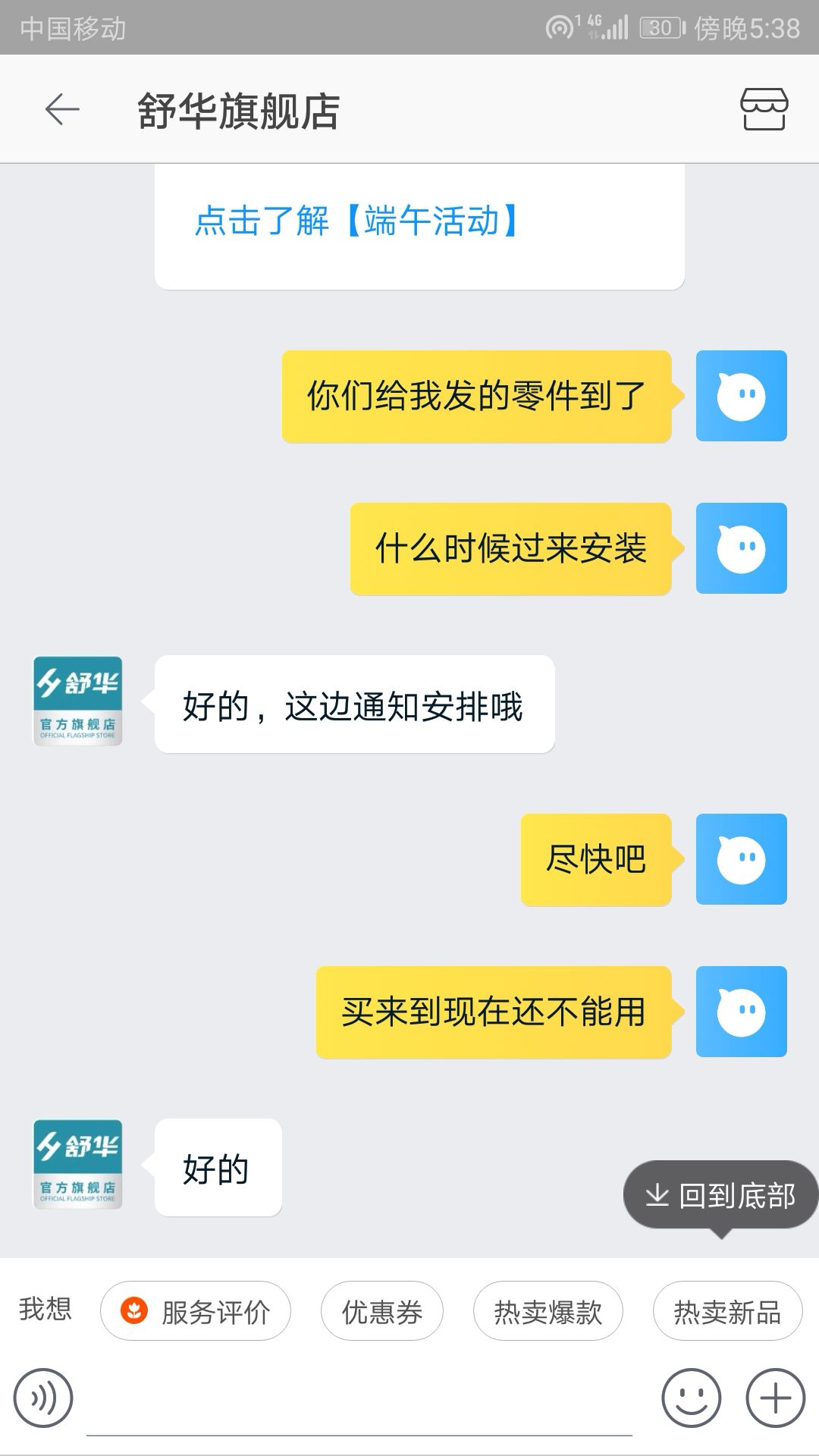The width and height of the screenshot is (819, 1456).
Task: Tap the back arrow to leave chat
Action: (x=61, y=108)
